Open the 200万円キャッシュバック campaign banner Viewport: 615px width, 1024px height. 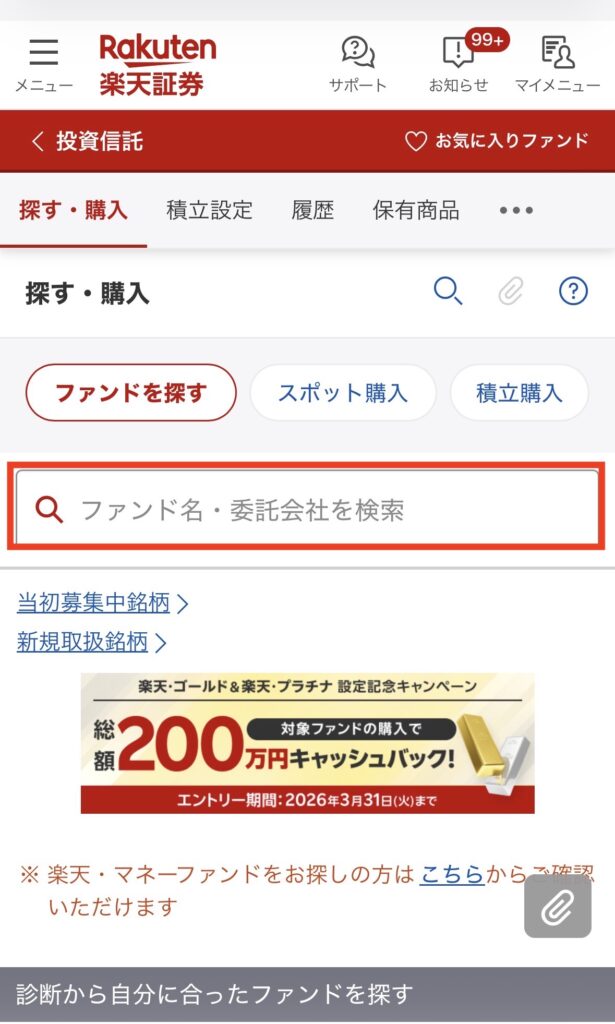click(307, 742)
